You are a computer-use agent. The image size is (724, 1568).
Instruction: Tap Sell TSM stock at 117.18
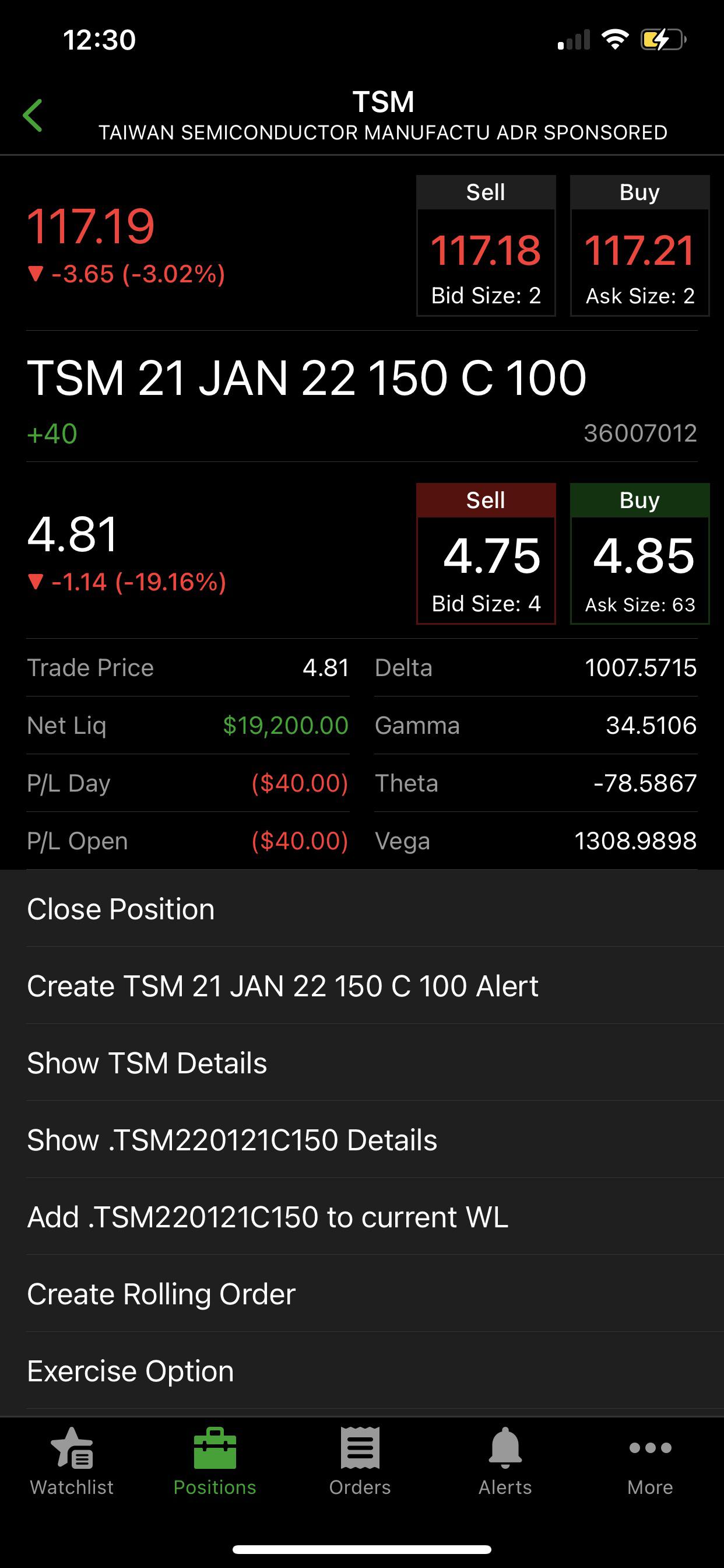pos(486,246)
